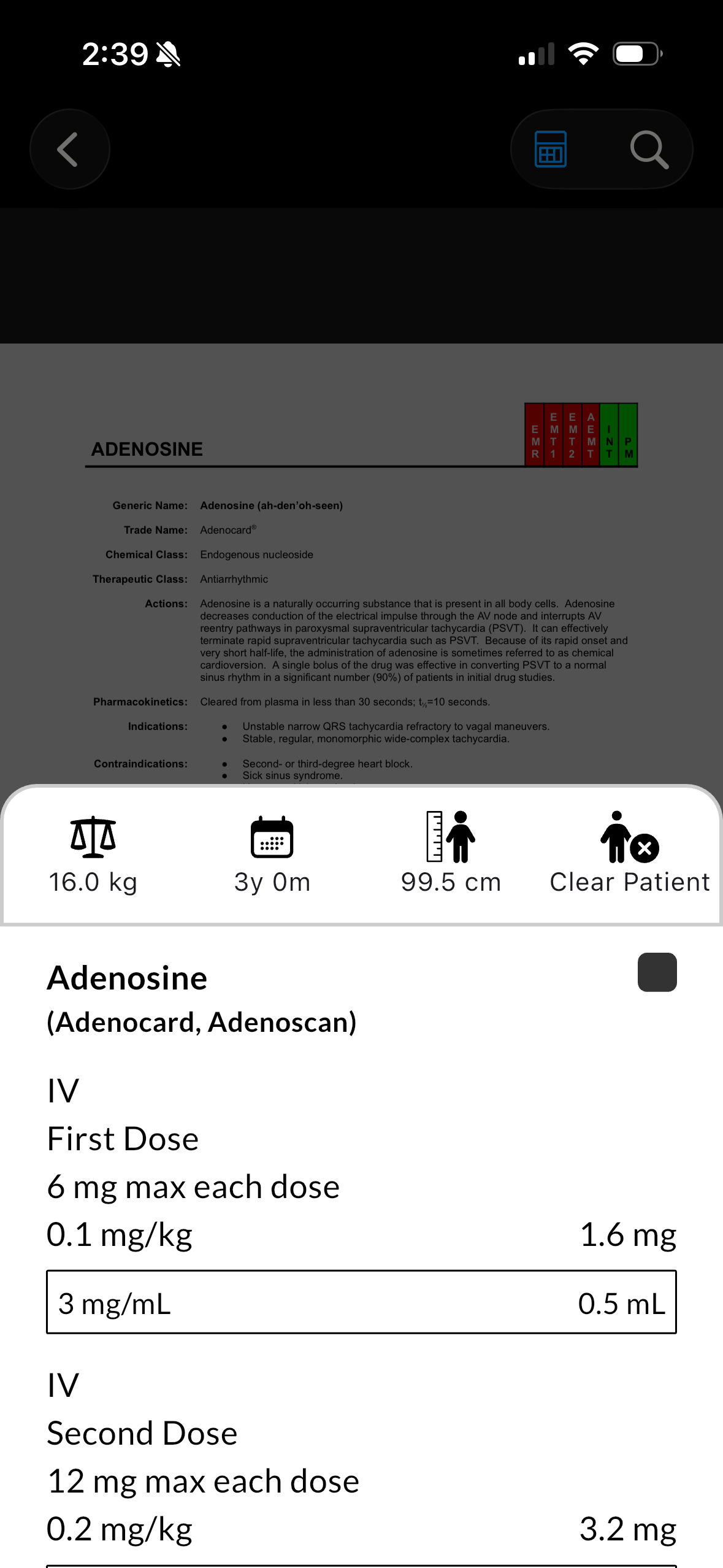Tap the Wi-Fi indicator in the status bar
This screenshot has height=1568, width=723.
pos(583,54)
